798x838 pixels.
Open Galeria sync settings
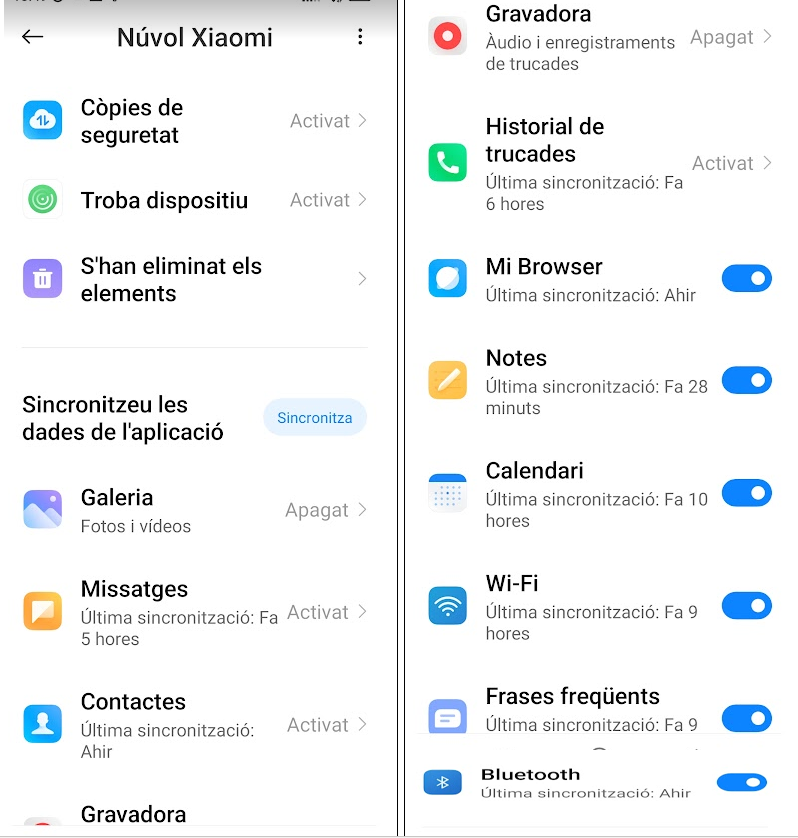195,510
